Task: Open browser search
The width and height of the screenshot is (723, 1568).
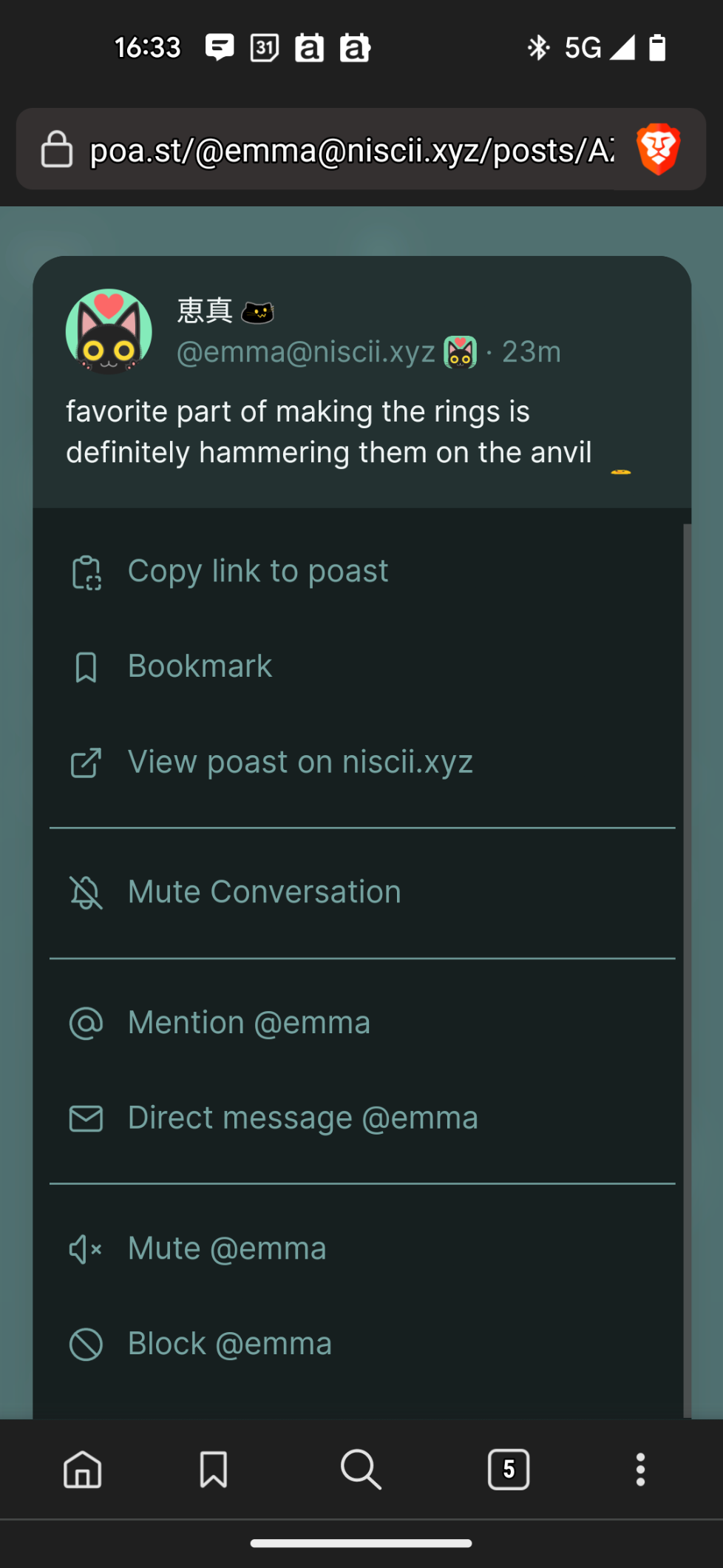Action: click(x=361, y=1469)
